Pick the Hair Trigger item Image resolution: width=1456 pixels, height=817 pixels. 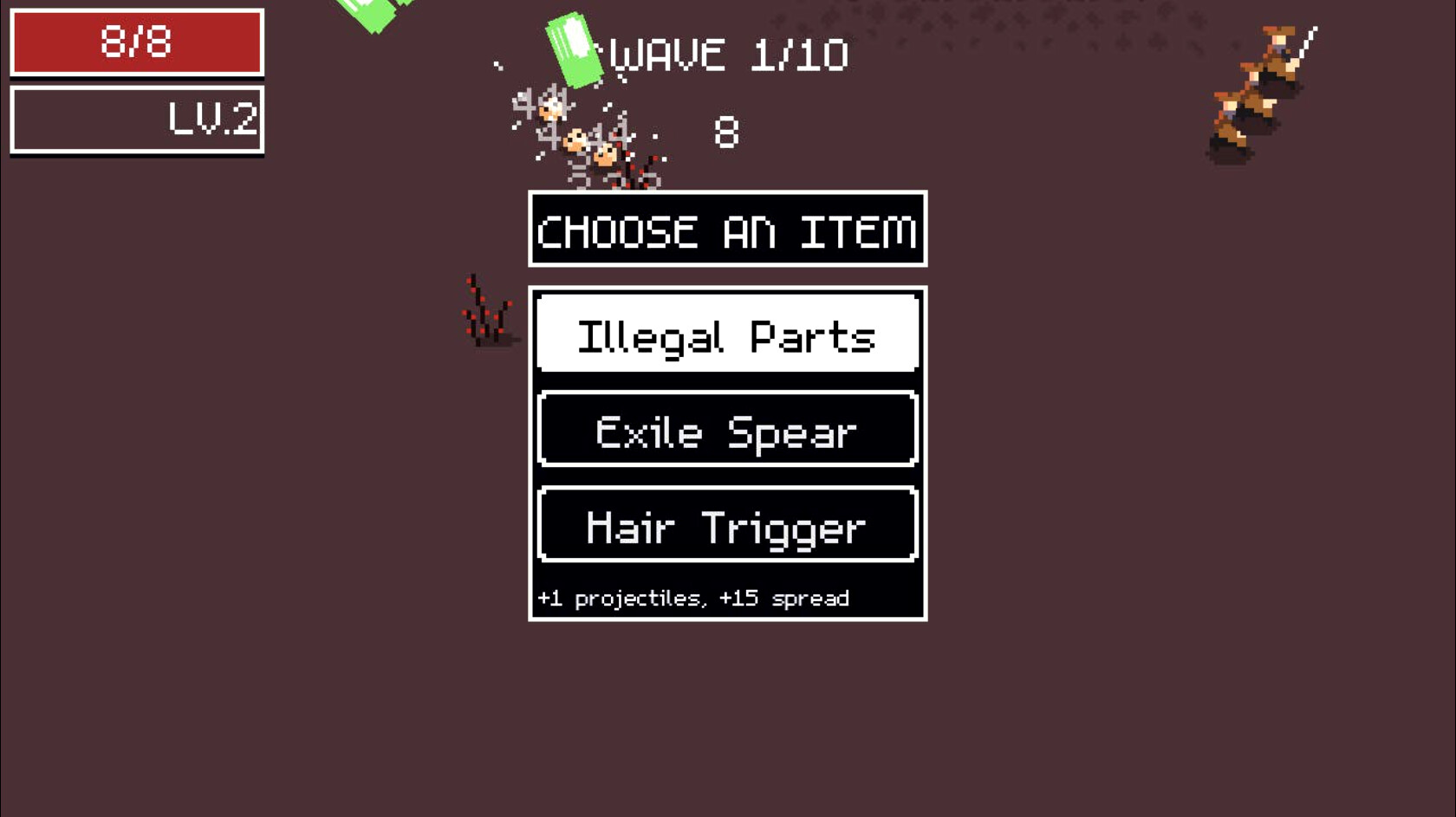[x=727, y=525]
